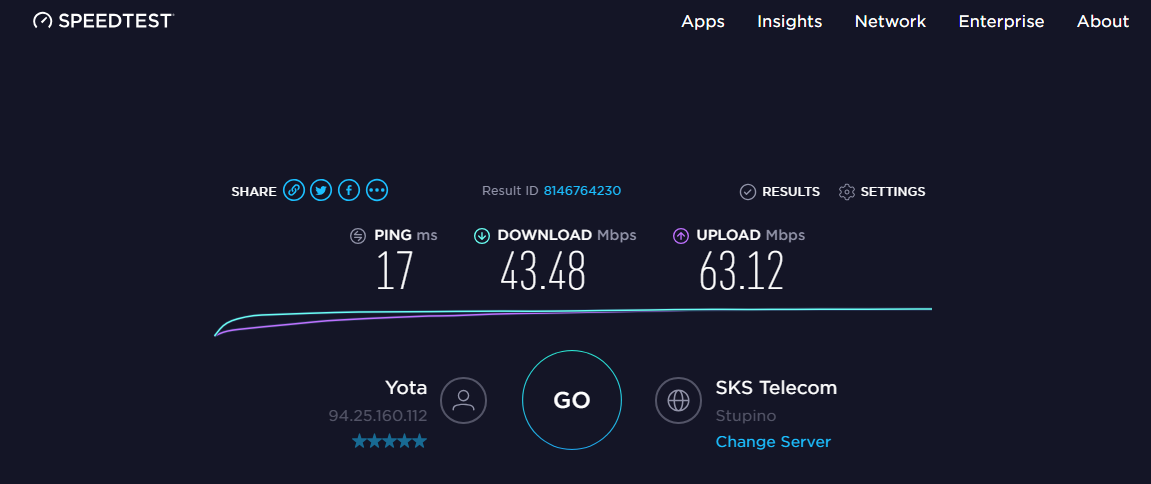Open the Yota user profile icon

tap(463, 401)
